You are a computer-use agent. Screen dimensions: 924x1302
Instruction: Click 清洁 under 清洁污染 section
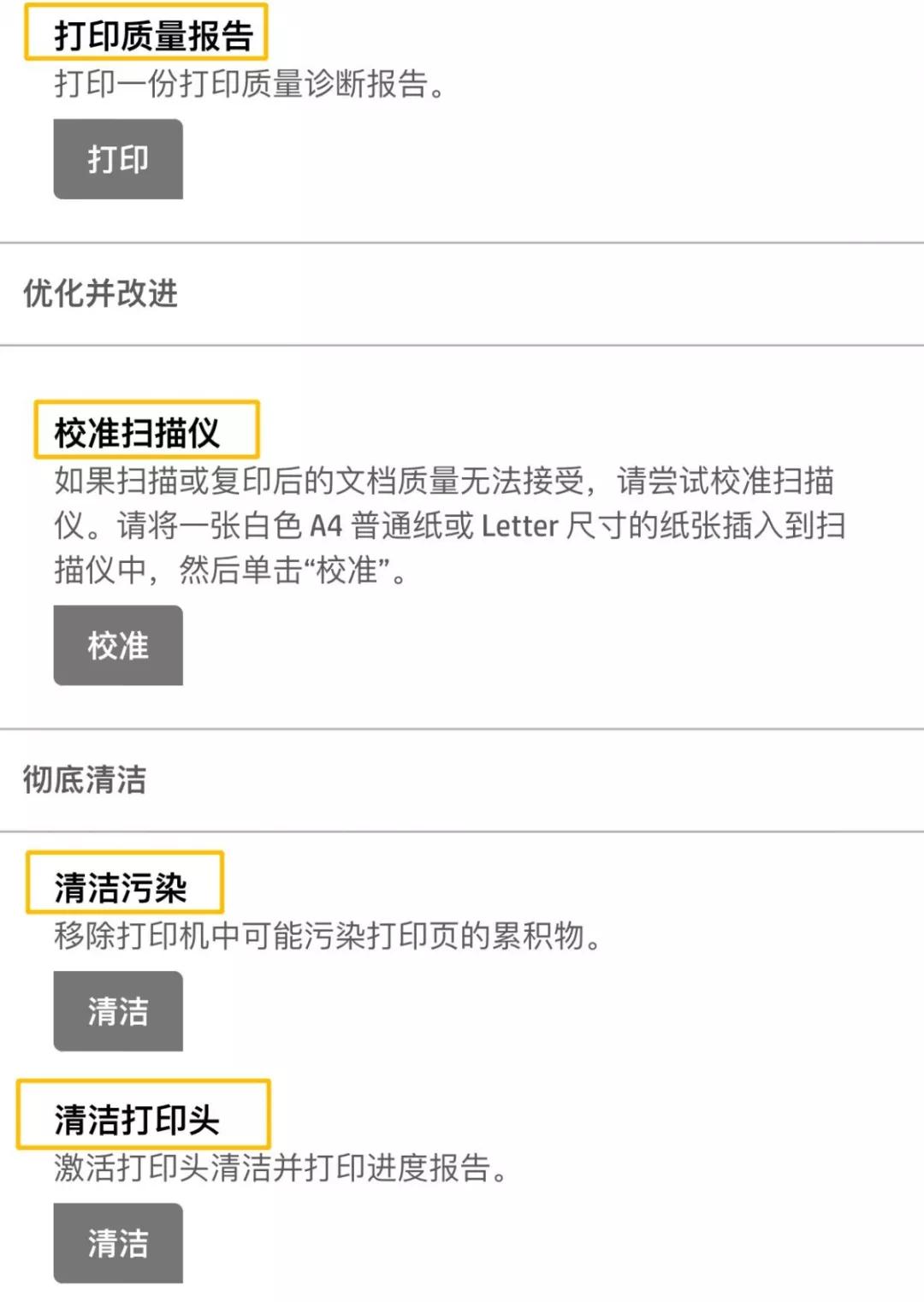(x=117, y=1012)
